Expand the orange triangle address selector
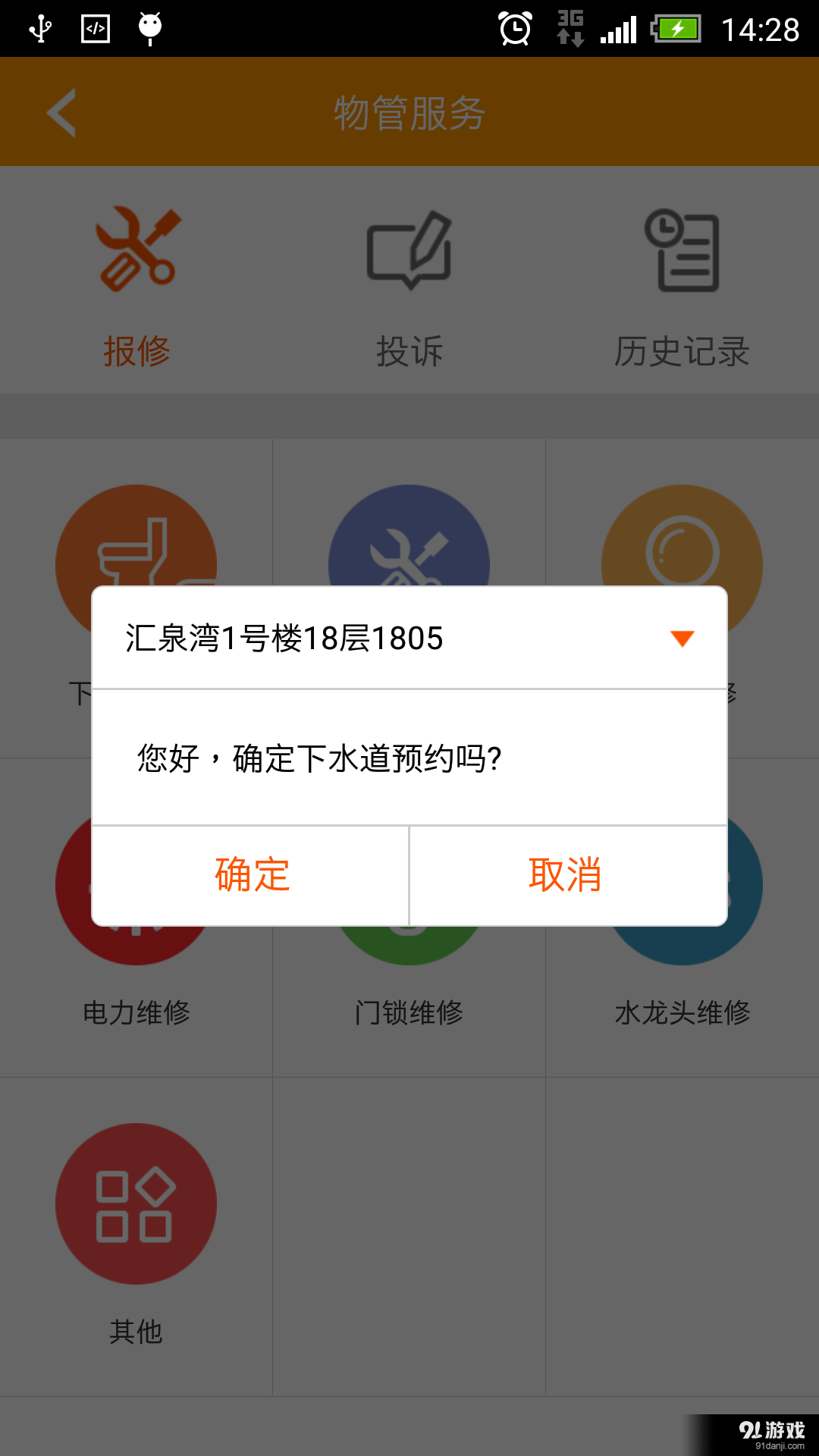Screen dimensions: 819x1456 [681, 639]
